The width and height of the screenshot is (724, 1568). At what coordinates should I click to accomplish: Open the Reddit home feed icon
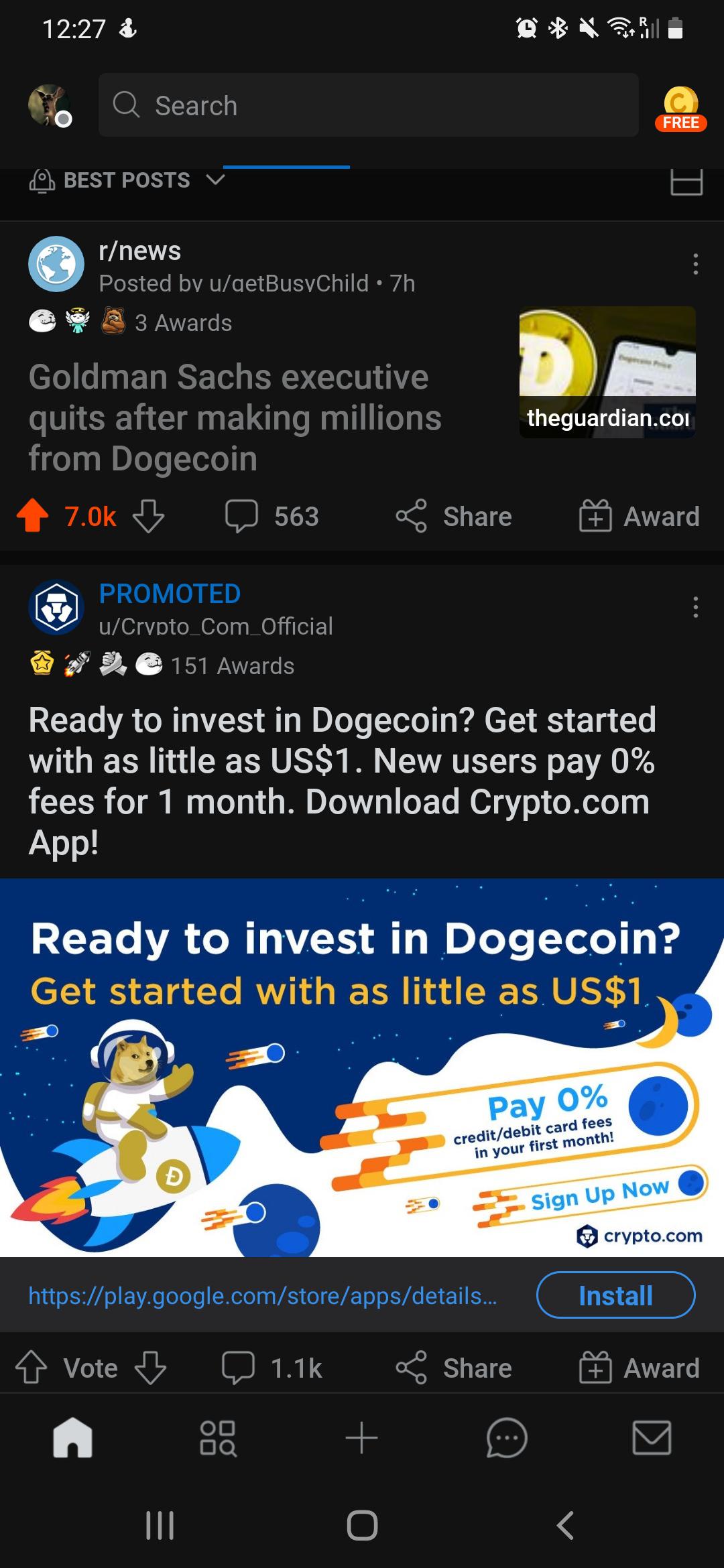[74, 1437]
